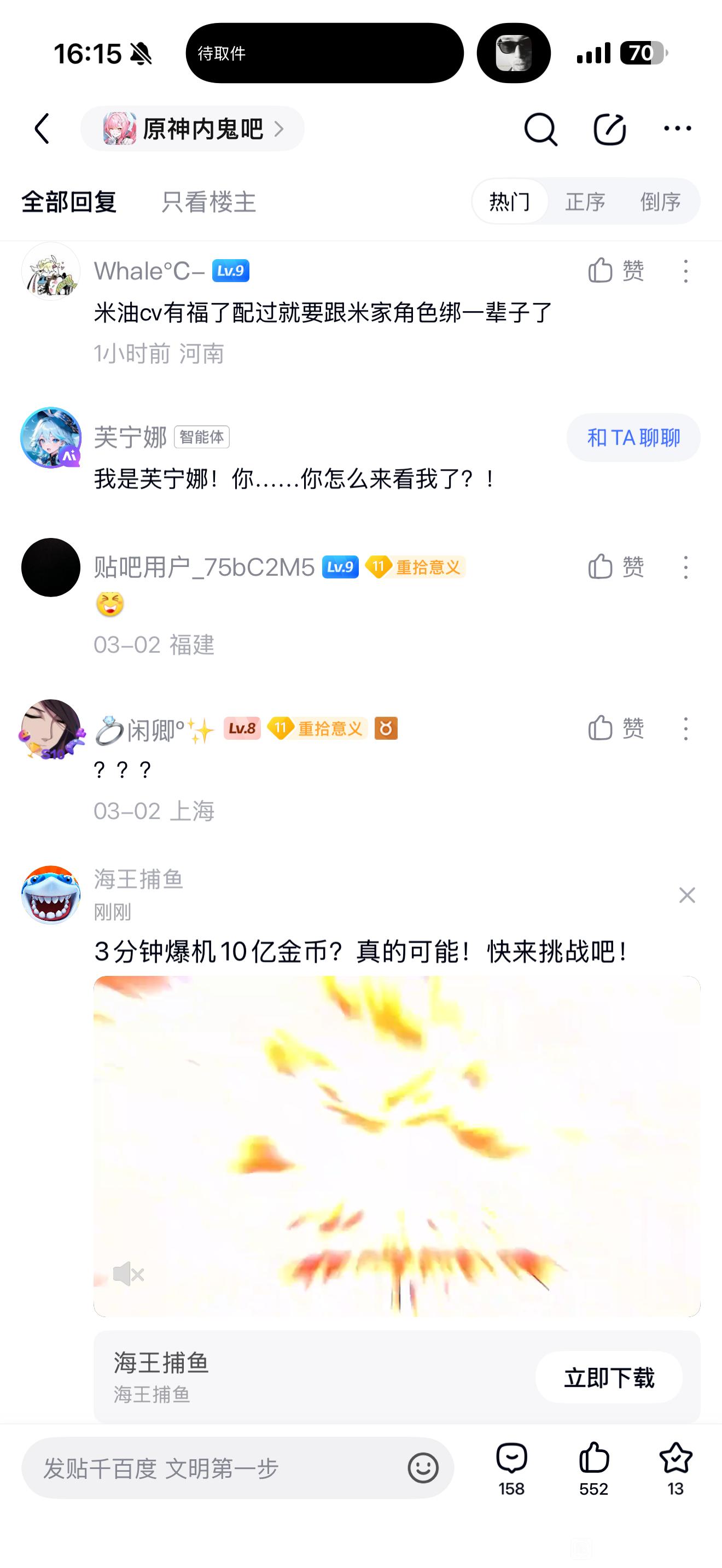Screen dimensions: 722x1568
Task: Open the emoji picker in the reply box
Action: point(423,1467)
